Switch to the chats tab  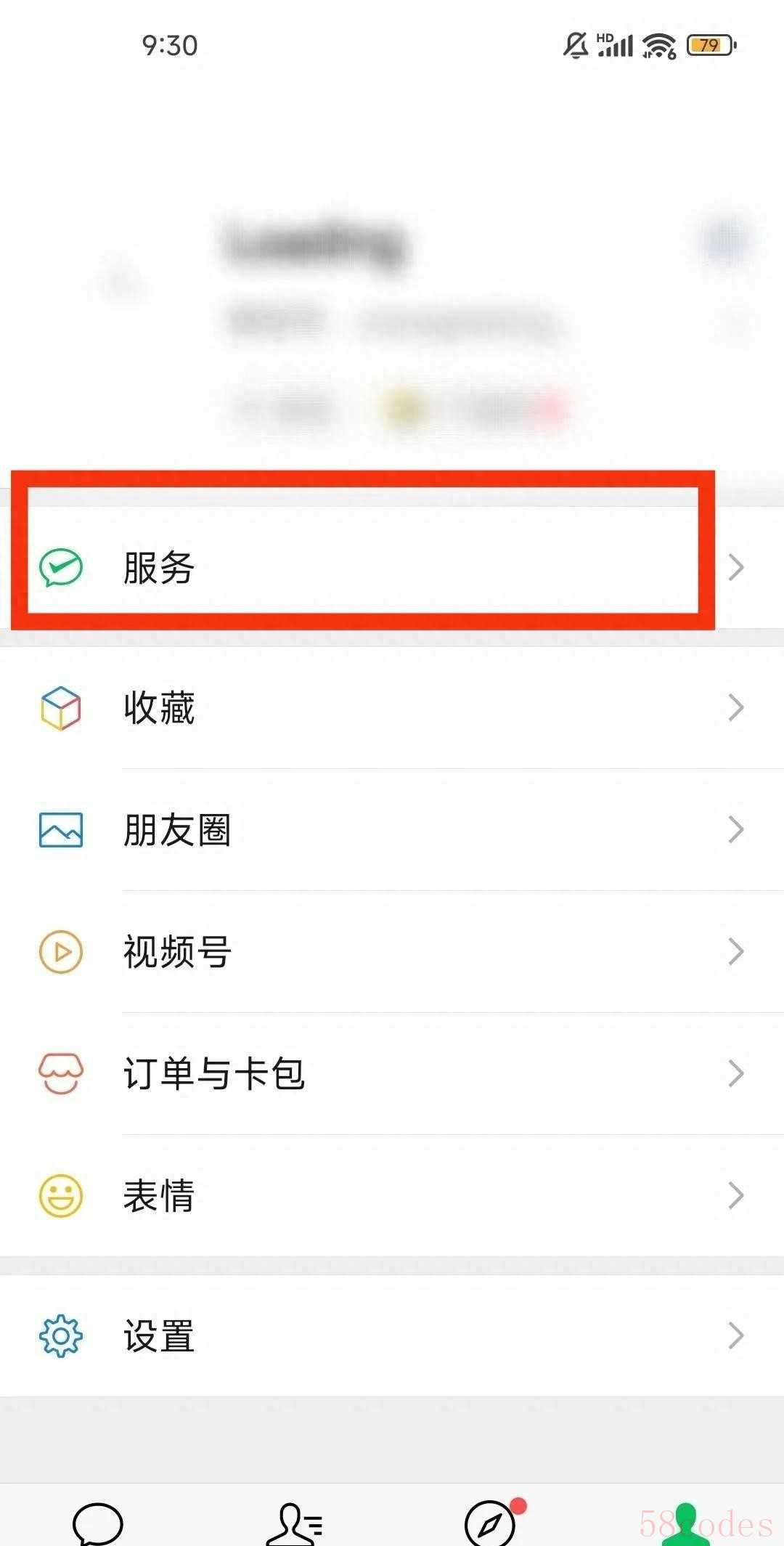98,1521
